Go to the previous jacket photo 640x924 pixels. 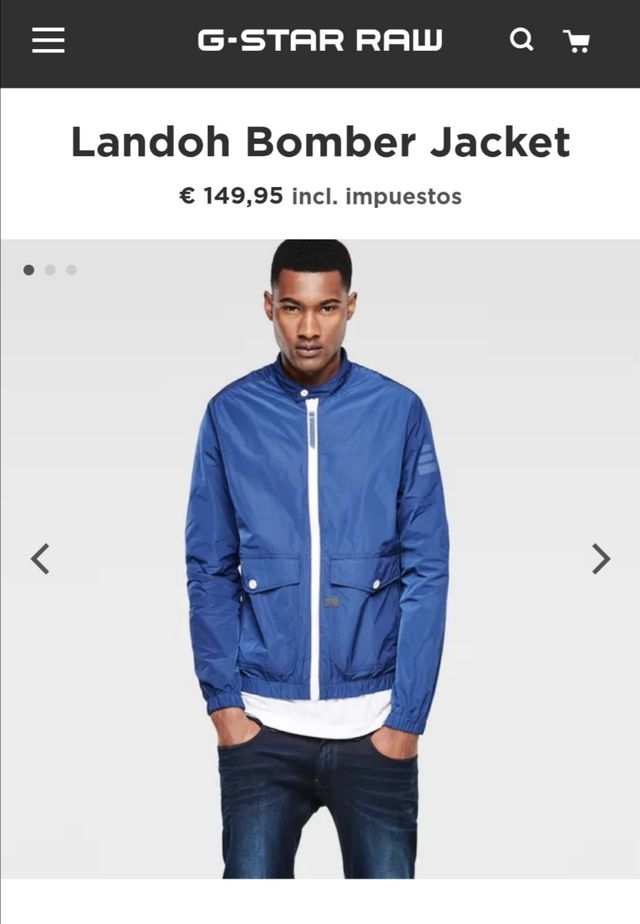(40, 558)
